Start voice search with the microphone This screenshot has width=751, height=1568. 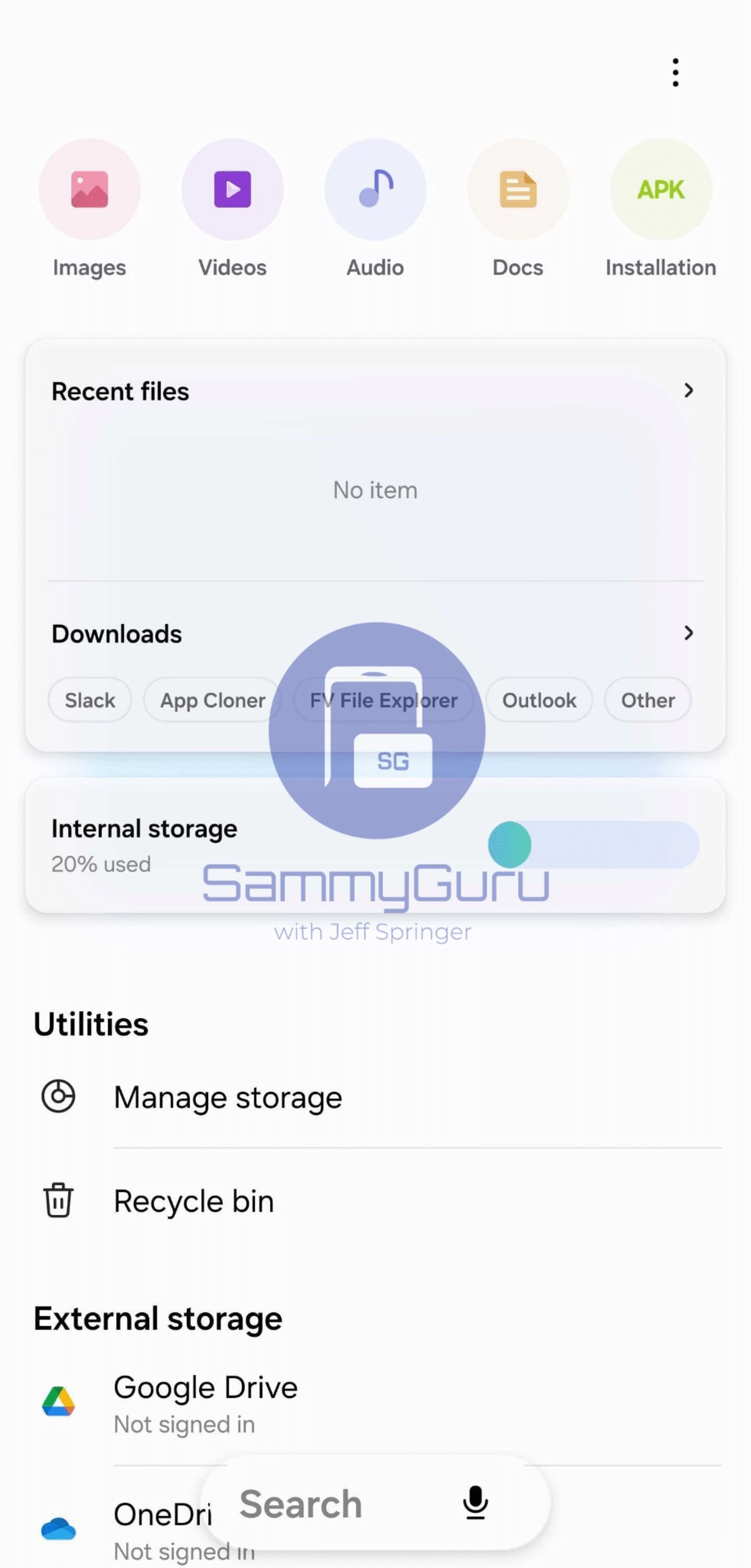tap(475, 1502)
